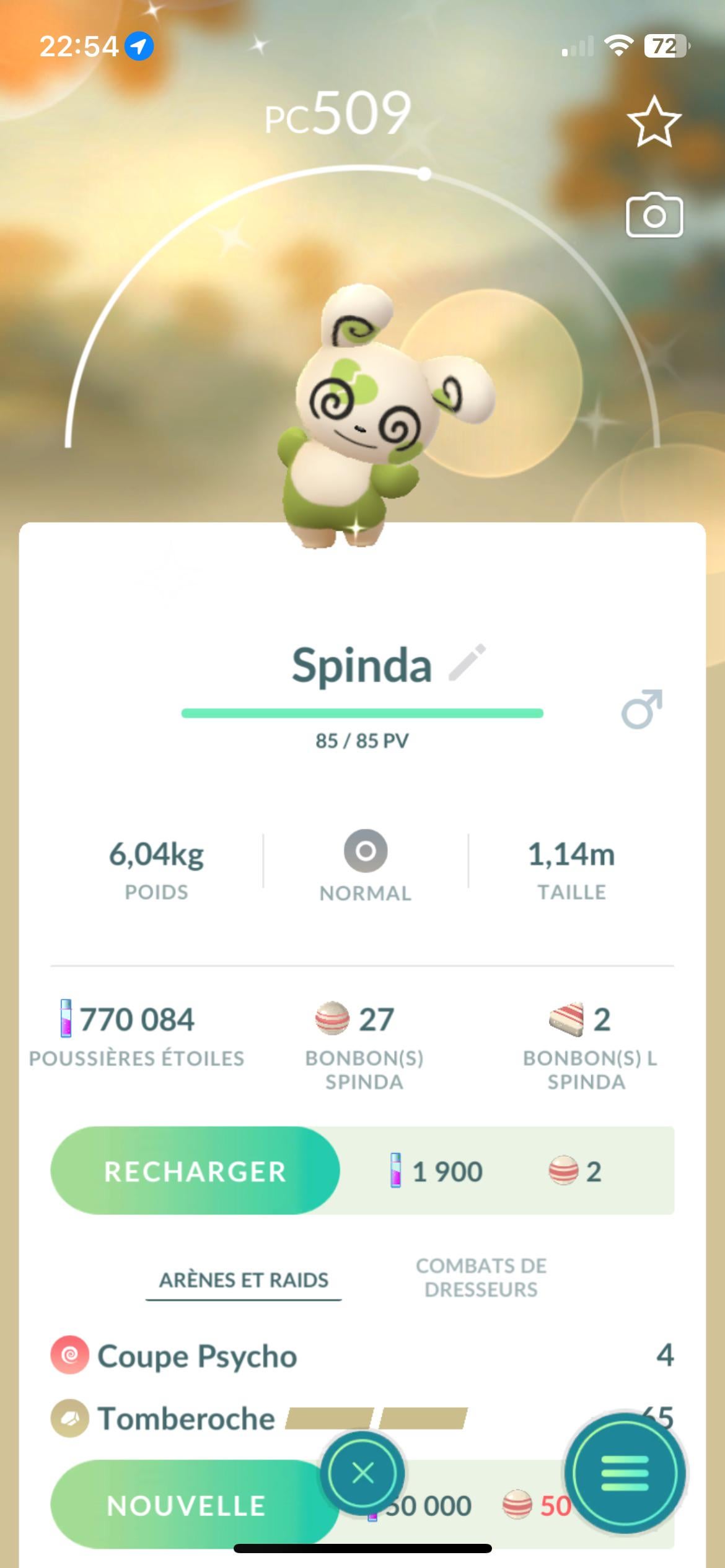Switch to the Combats de Dresseurs tab
Screen dimensions: 725x1568
(481, 1277)
